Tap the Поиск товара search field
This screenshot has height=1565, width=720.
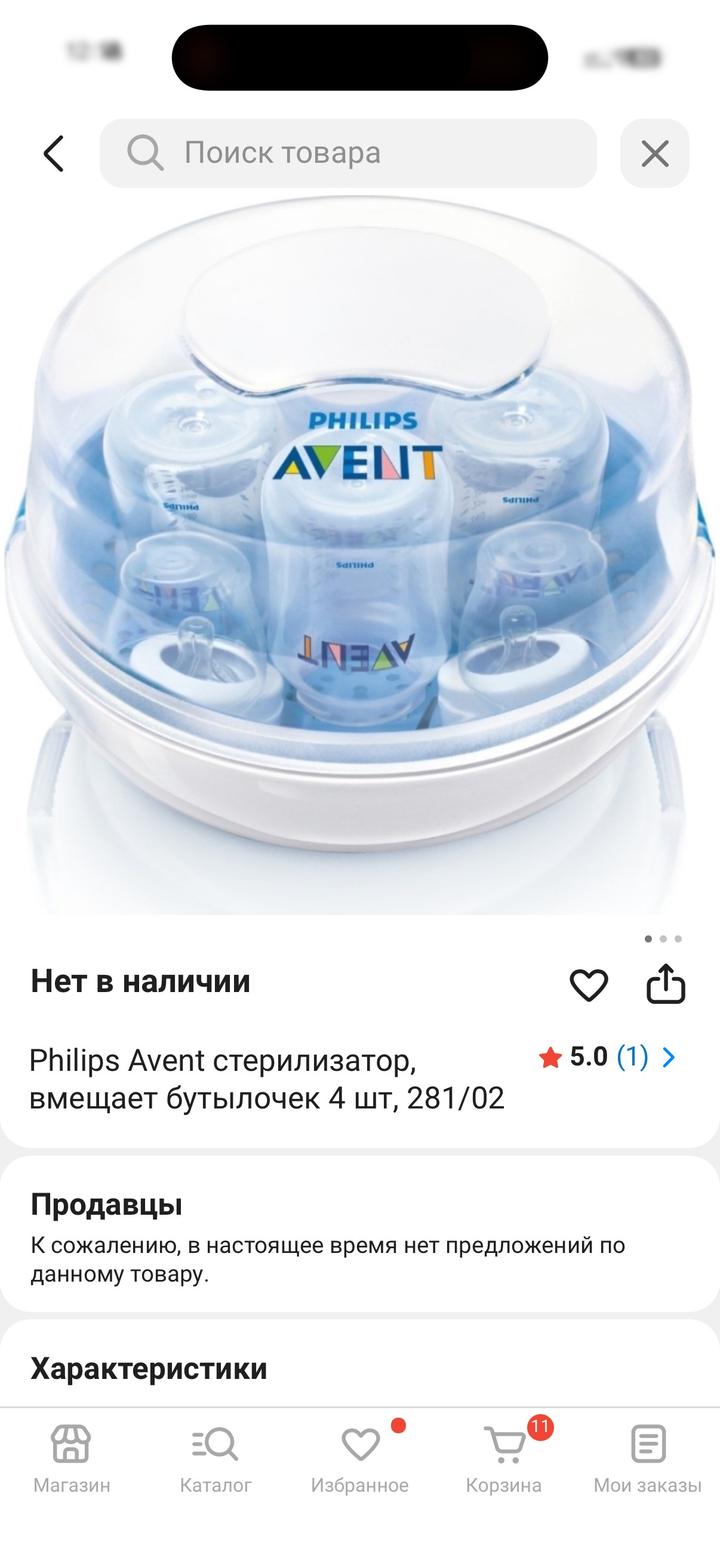pos(348,153)
